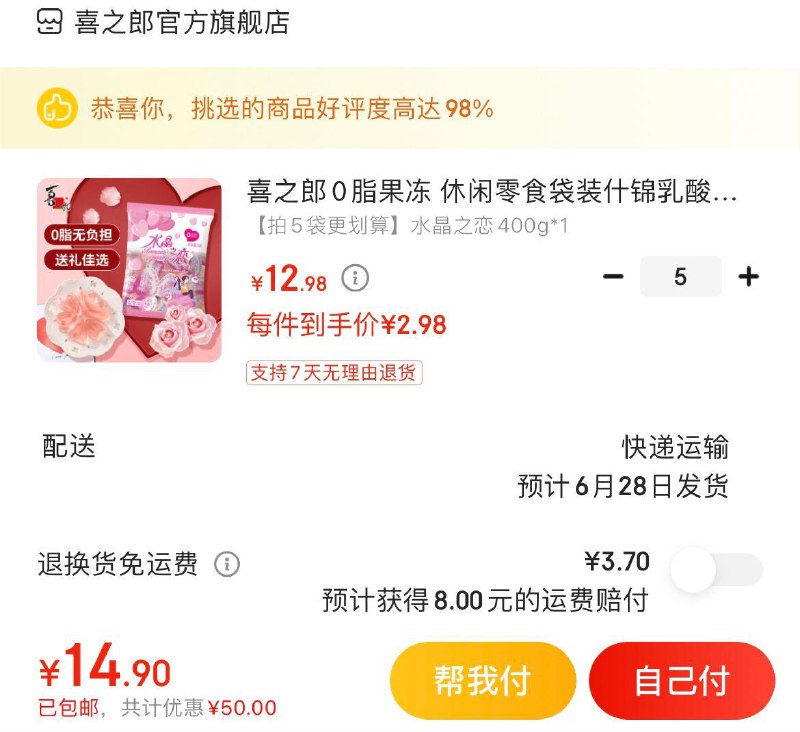
Task: Increase item quantity with plus button
Action: click(748, 277)
